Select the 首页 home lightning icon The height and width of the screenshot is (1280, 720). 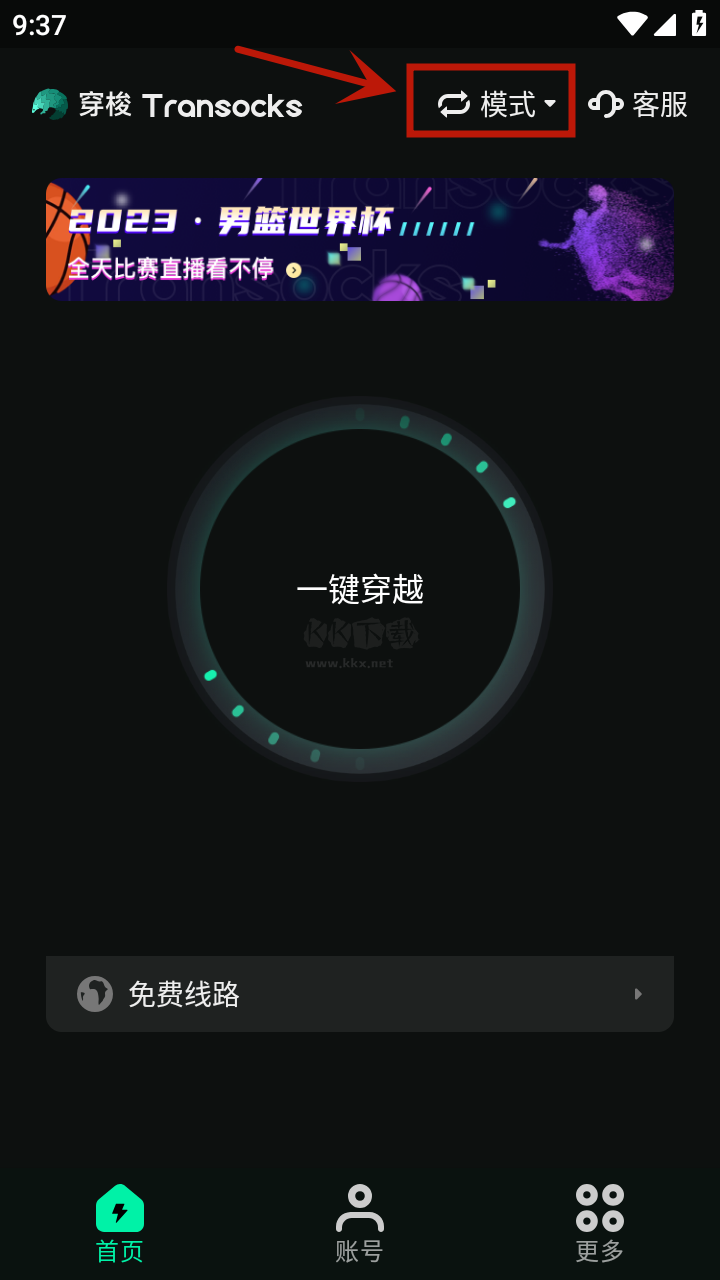point(119,1209)
